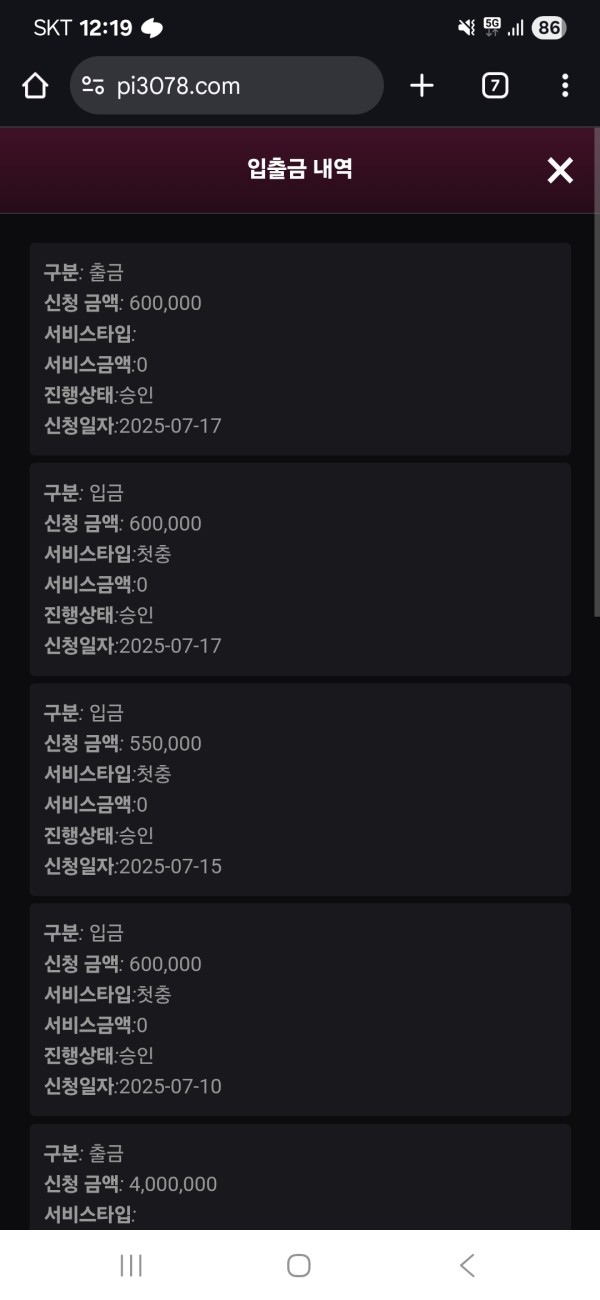Tap the system back button
This screenshot has width=600, height=1300.
coord(467,1265)
